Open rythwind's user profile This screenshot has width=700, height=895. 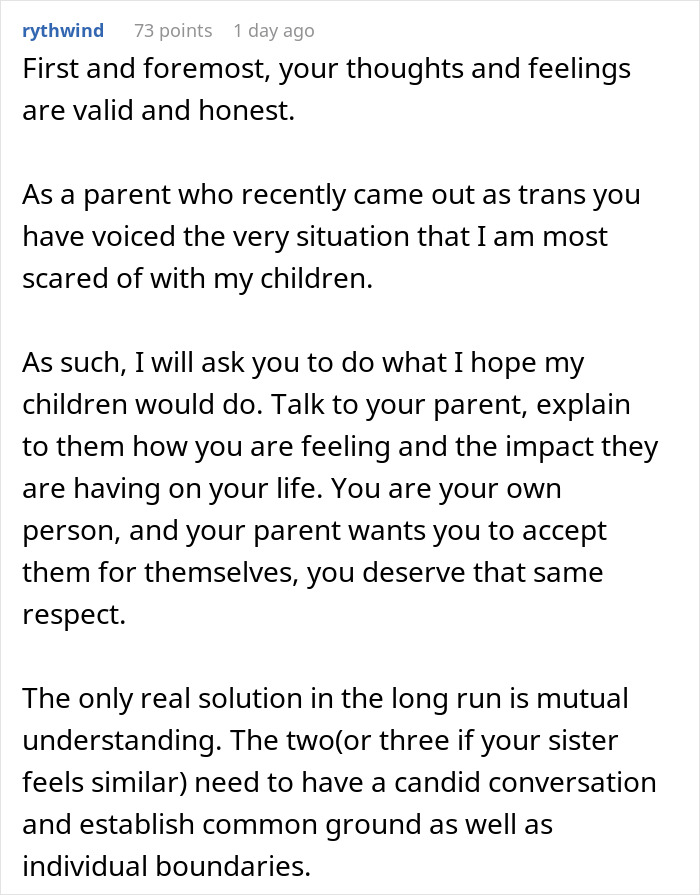click(62, 31)
